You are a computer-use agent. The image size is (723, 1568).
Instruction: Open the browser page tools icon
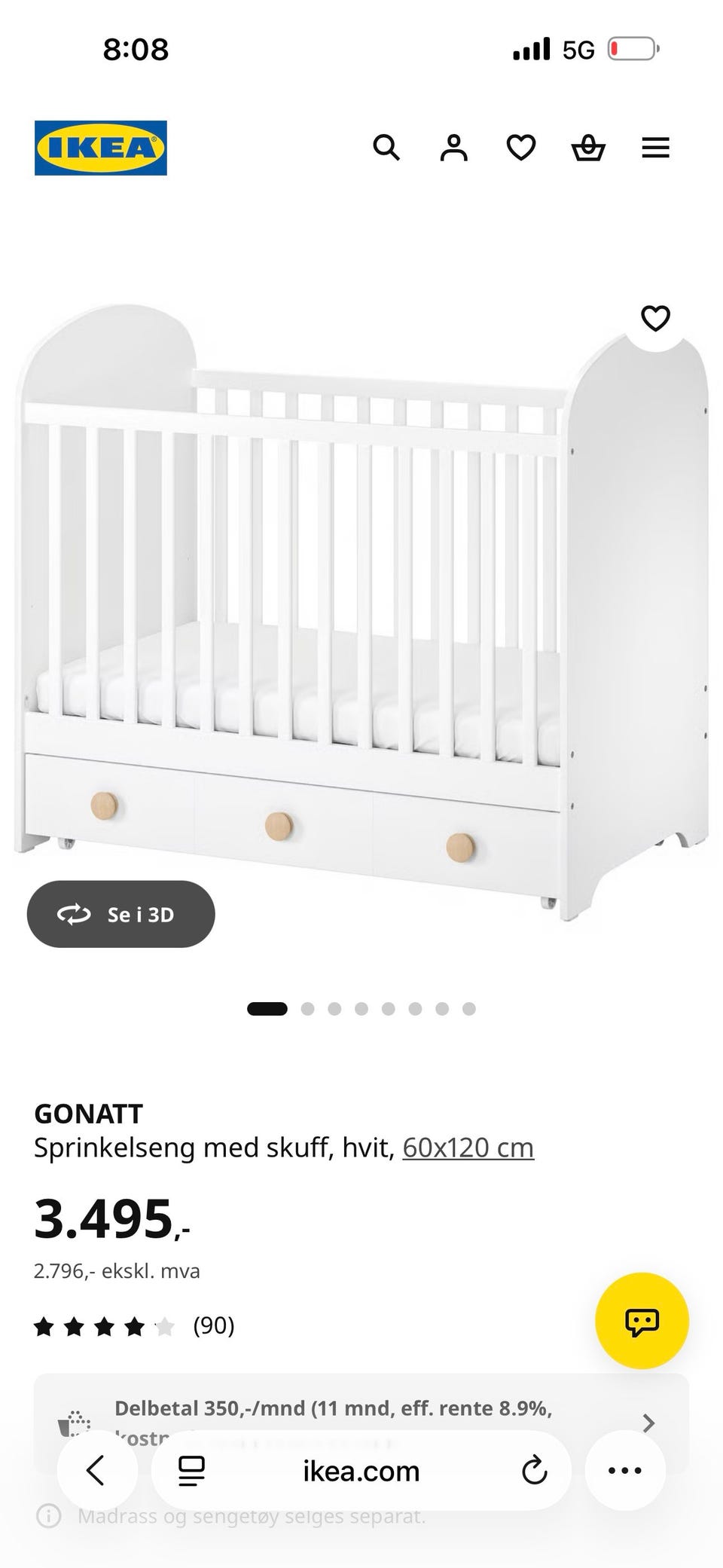tap(191, 1471)
